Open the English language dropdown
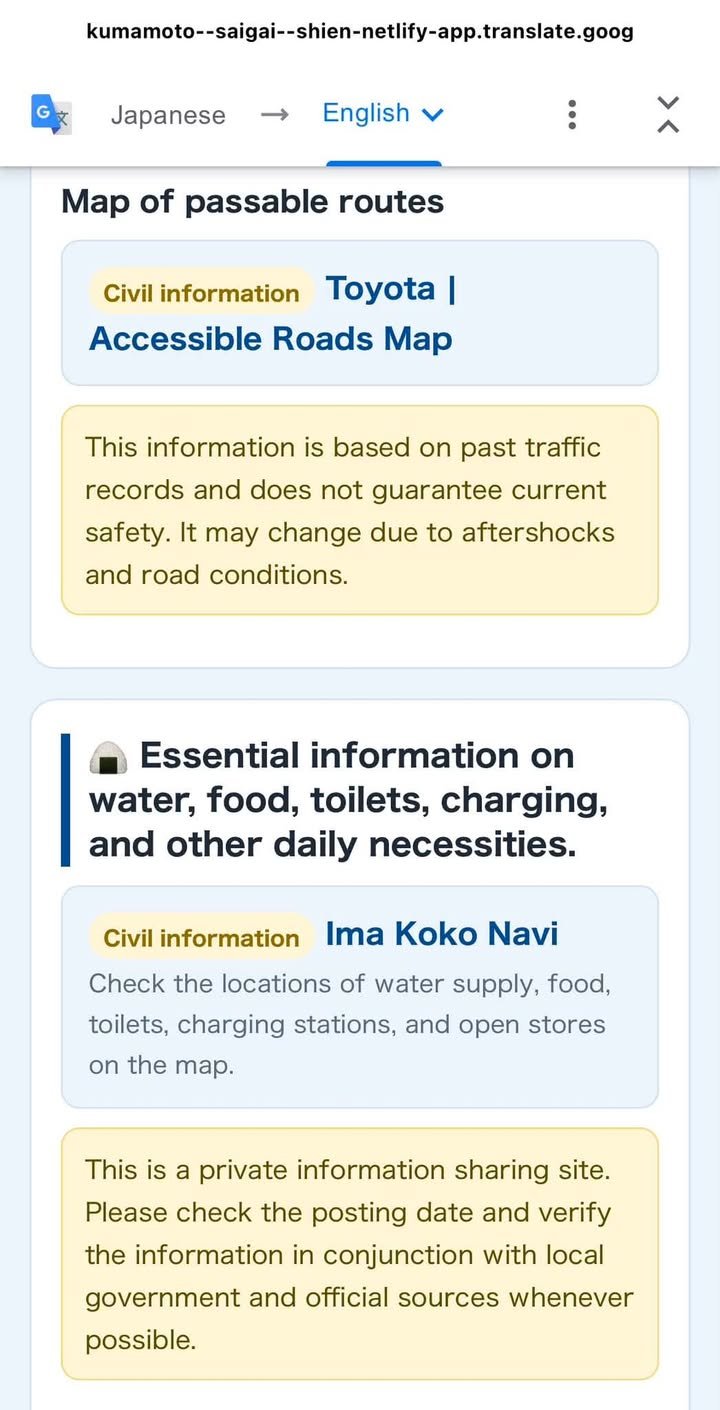This screenshot has height=1410, width=720. (x=383, y=114)
